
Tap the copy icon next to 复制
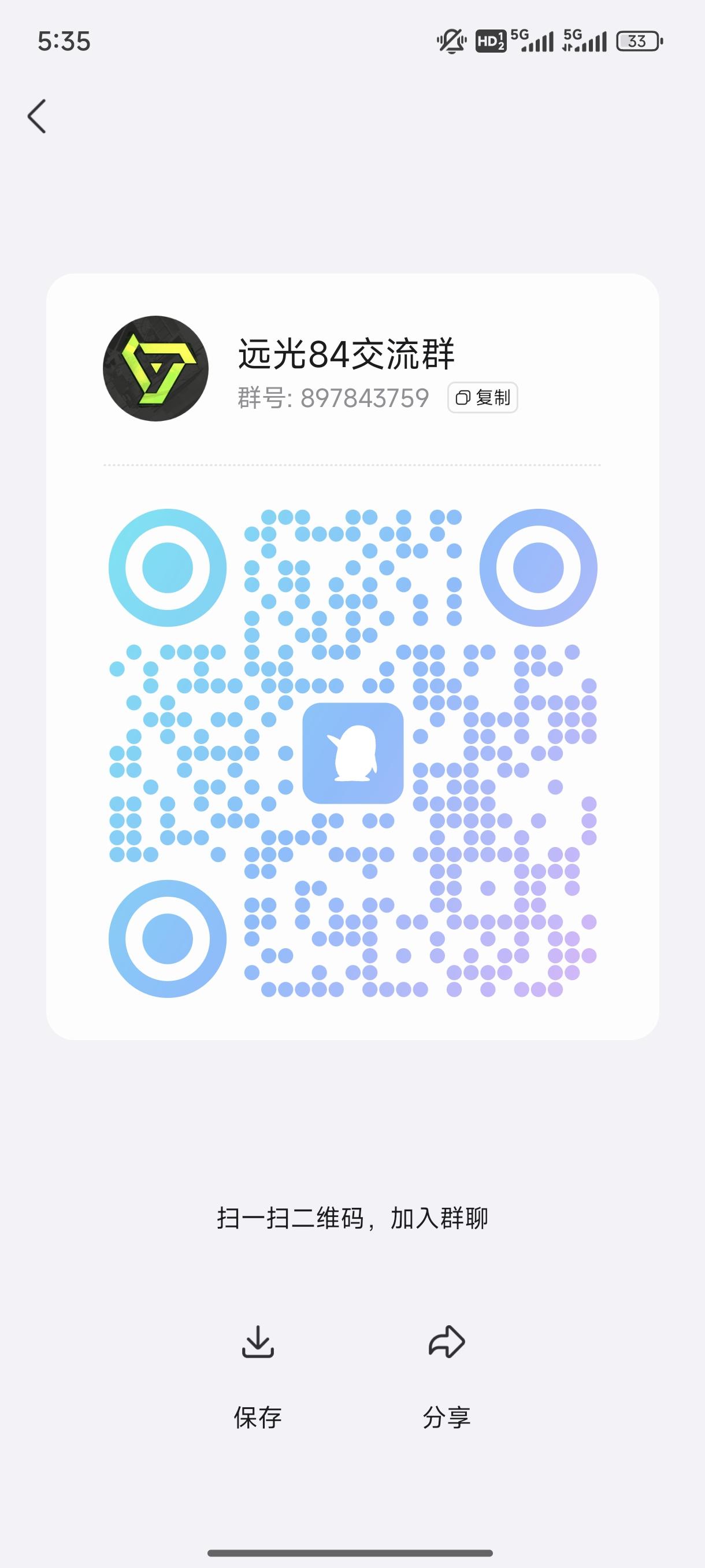(x=462, y=397)
